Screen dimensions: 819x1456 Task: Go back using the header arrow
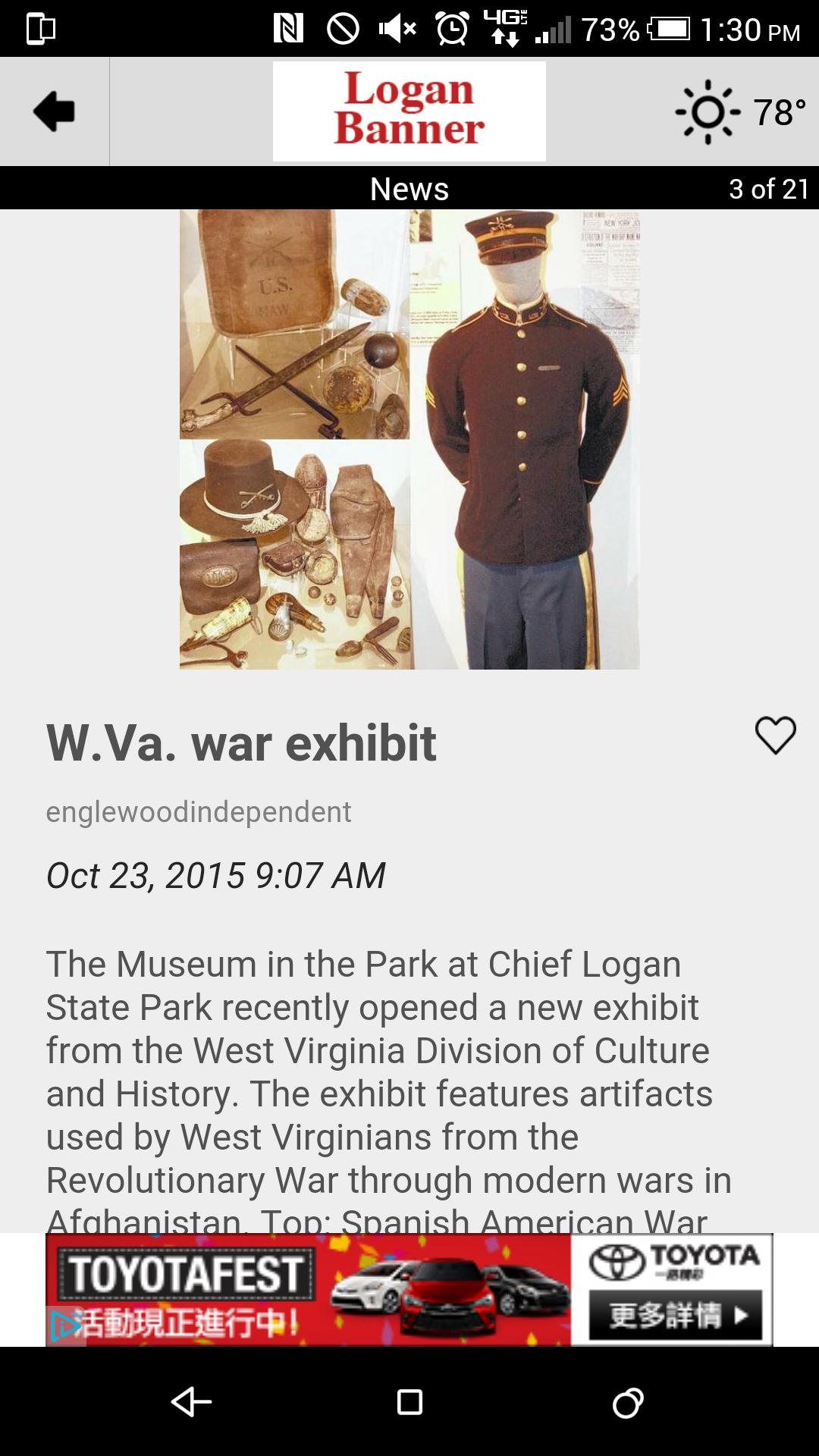(55, 111)
